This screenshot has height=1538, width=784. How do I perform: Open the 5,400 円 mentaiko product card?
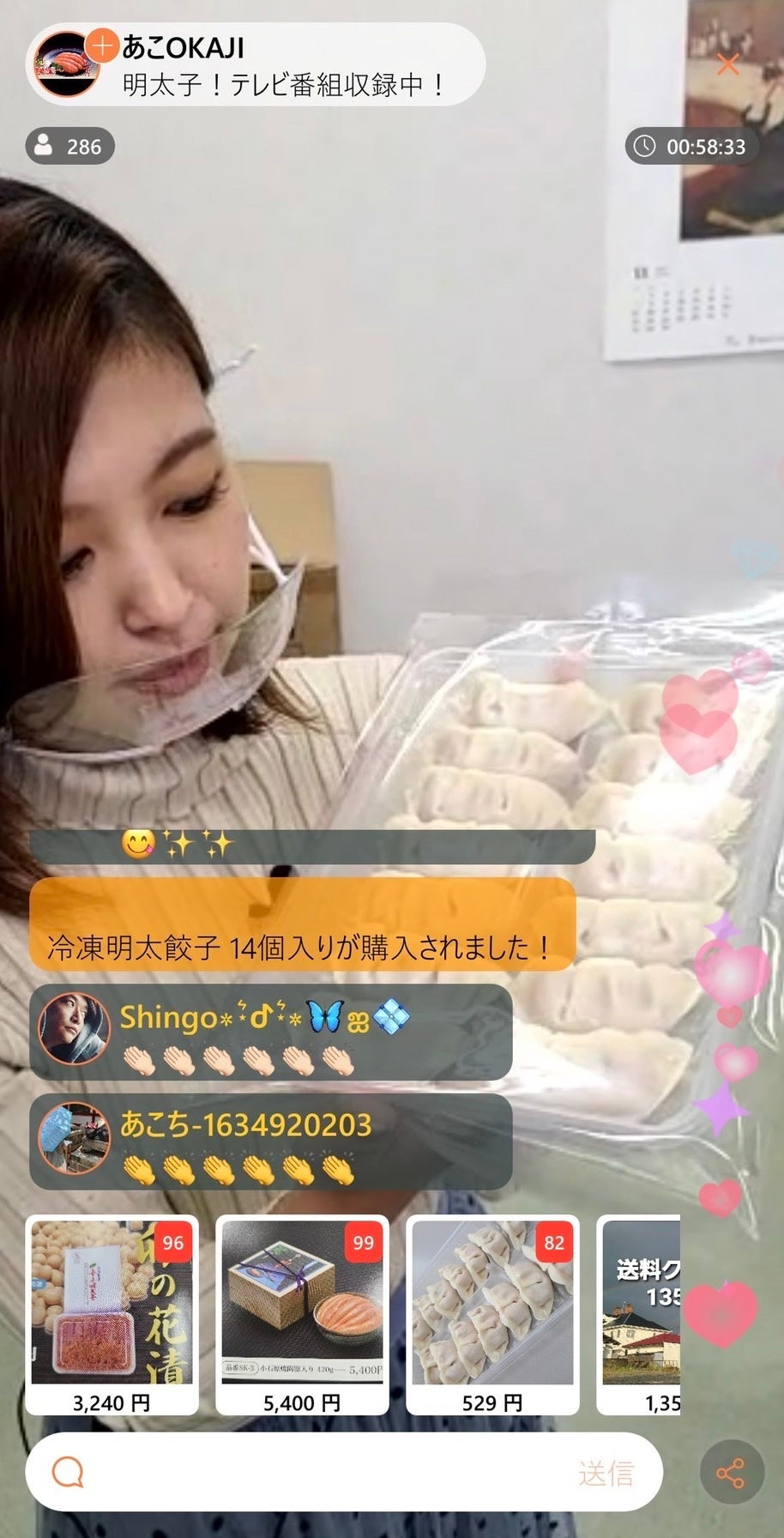pos(302,1315)
